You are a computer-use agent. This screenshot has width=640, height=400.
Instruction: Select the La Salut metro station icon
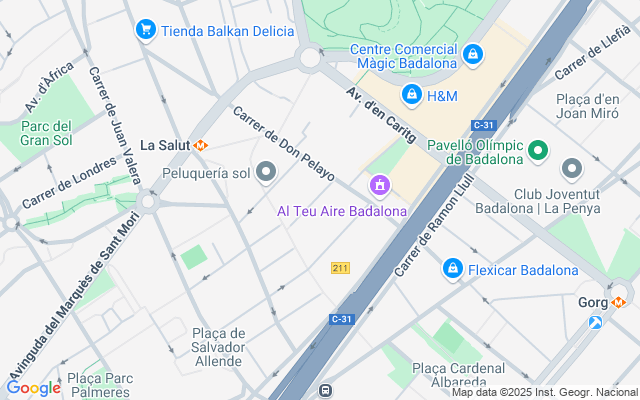tap(201, 145)
